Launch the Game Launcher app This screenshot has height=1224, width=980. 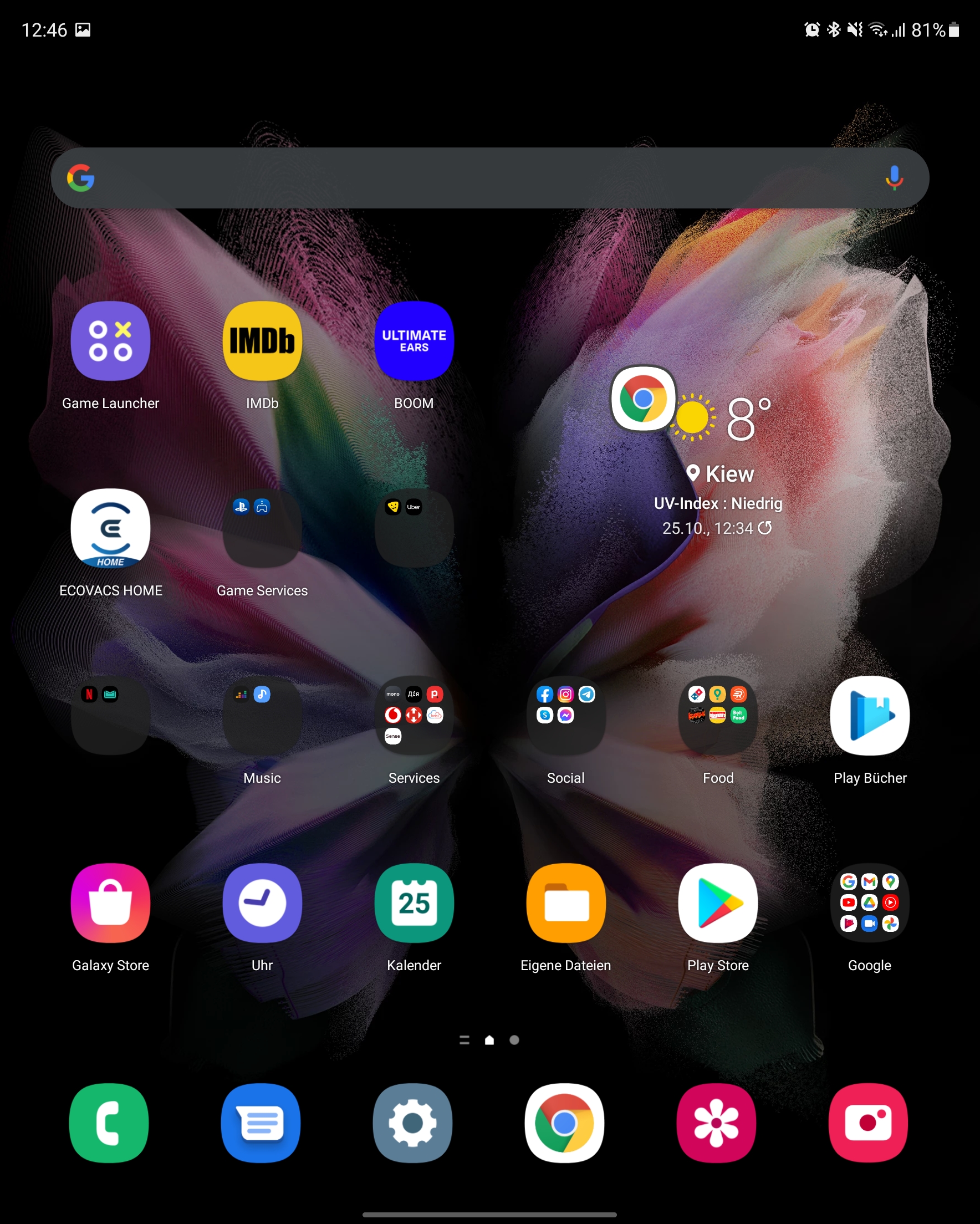tap(110, 341)
